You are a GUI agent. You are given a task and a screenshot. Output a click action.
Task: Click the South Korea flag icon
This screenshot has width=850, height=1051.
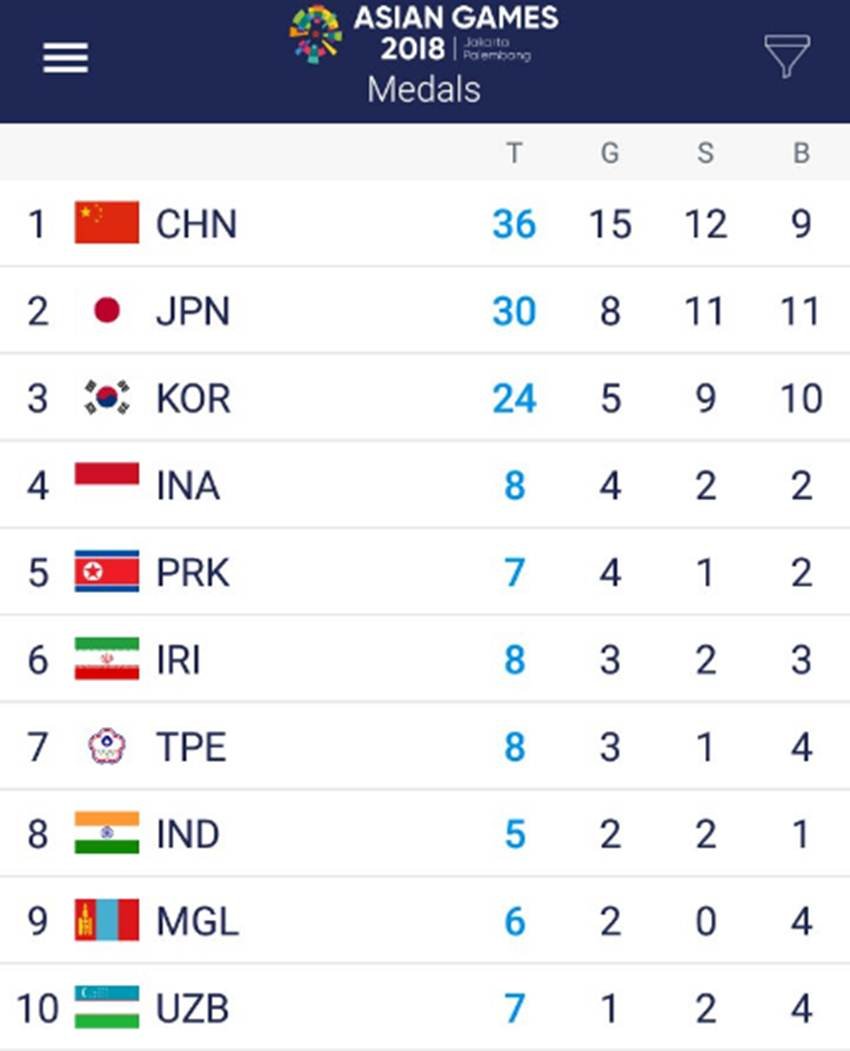click(x=105, y=398)
